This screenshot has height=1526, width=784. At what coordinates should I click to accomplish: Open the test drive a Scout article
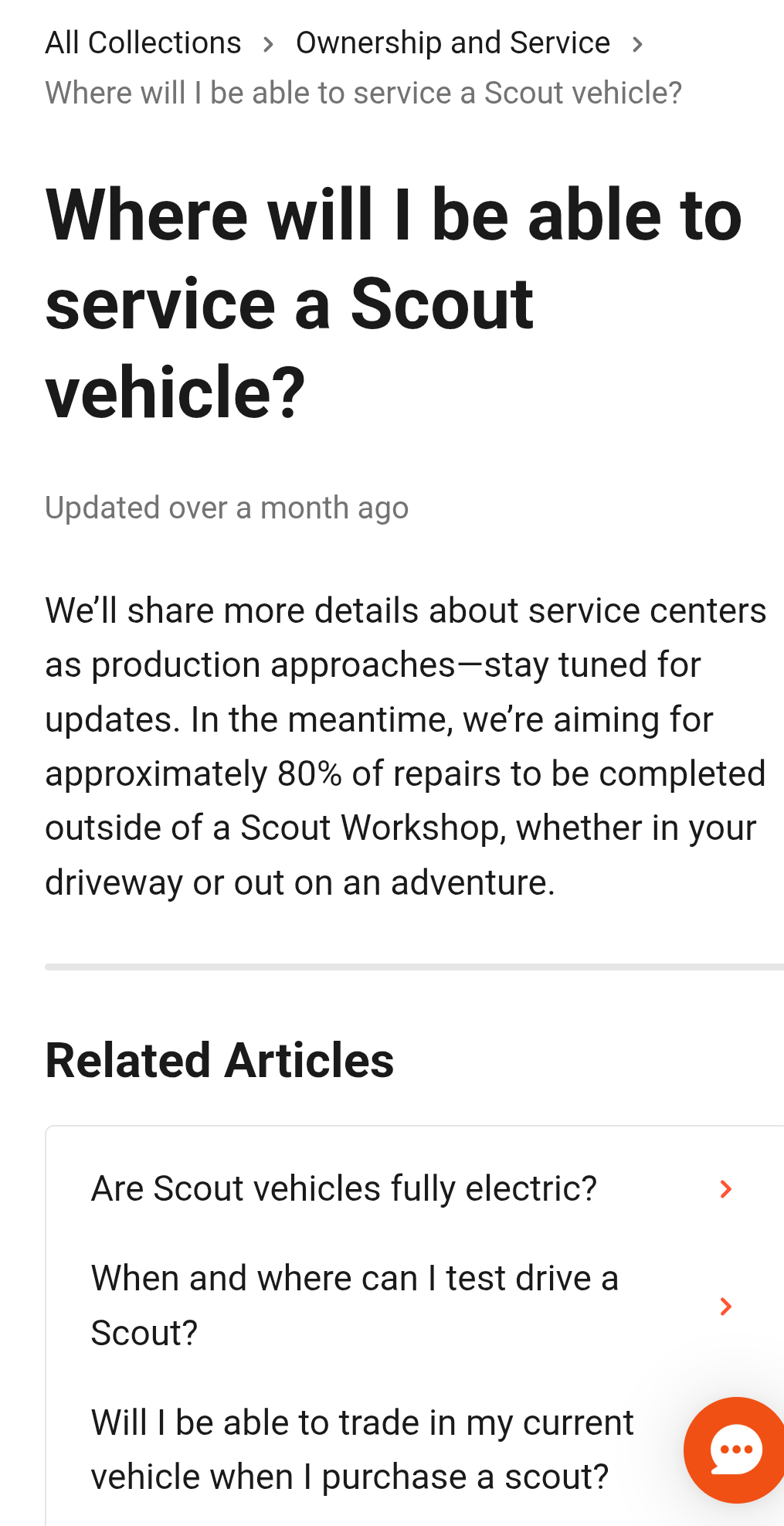coord(414,1306)
